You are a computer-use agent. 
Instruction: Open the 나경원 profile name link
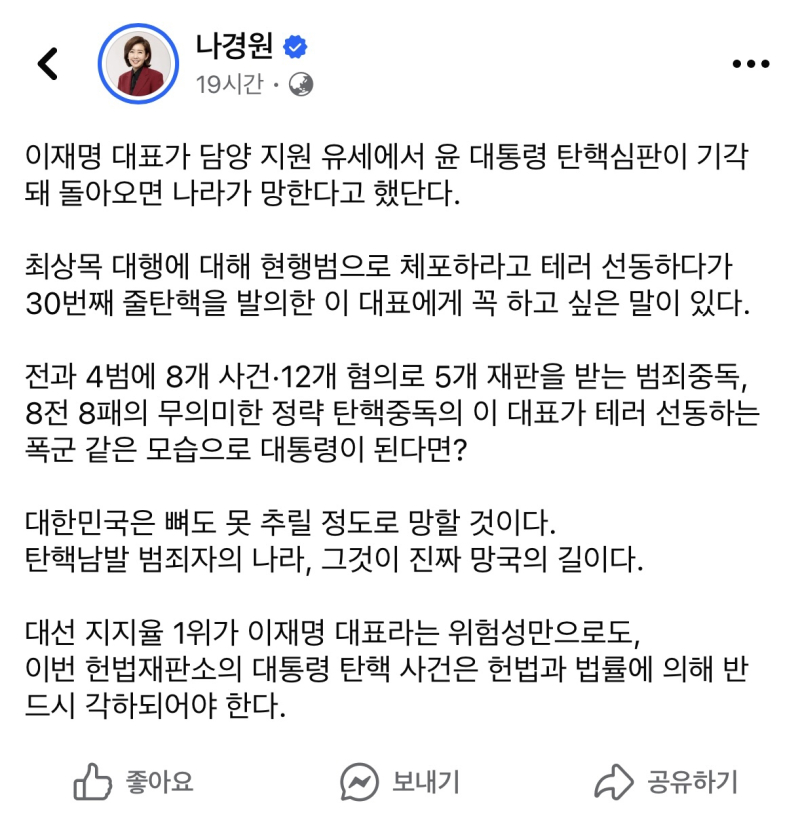coord(236,44)
